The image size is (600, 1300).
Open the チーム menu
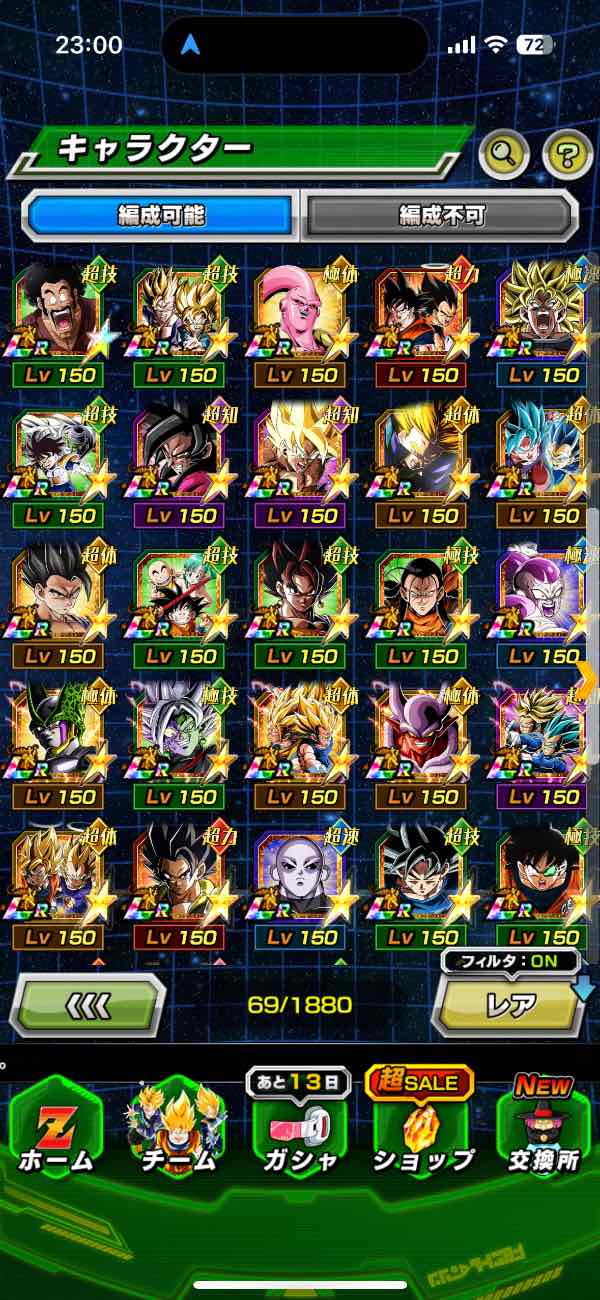pos(177,1130)
